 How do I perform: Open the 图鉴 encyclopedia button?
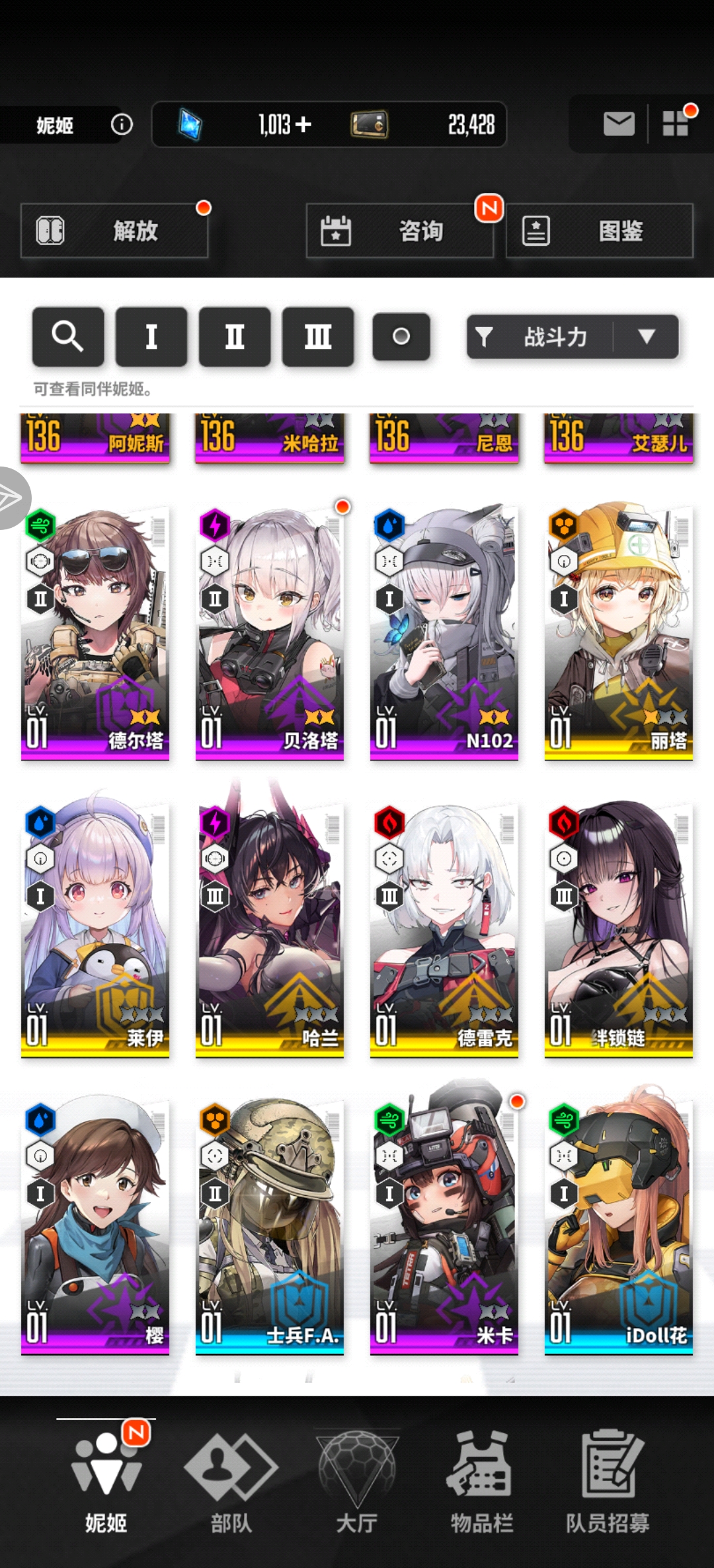coord(599,231)
